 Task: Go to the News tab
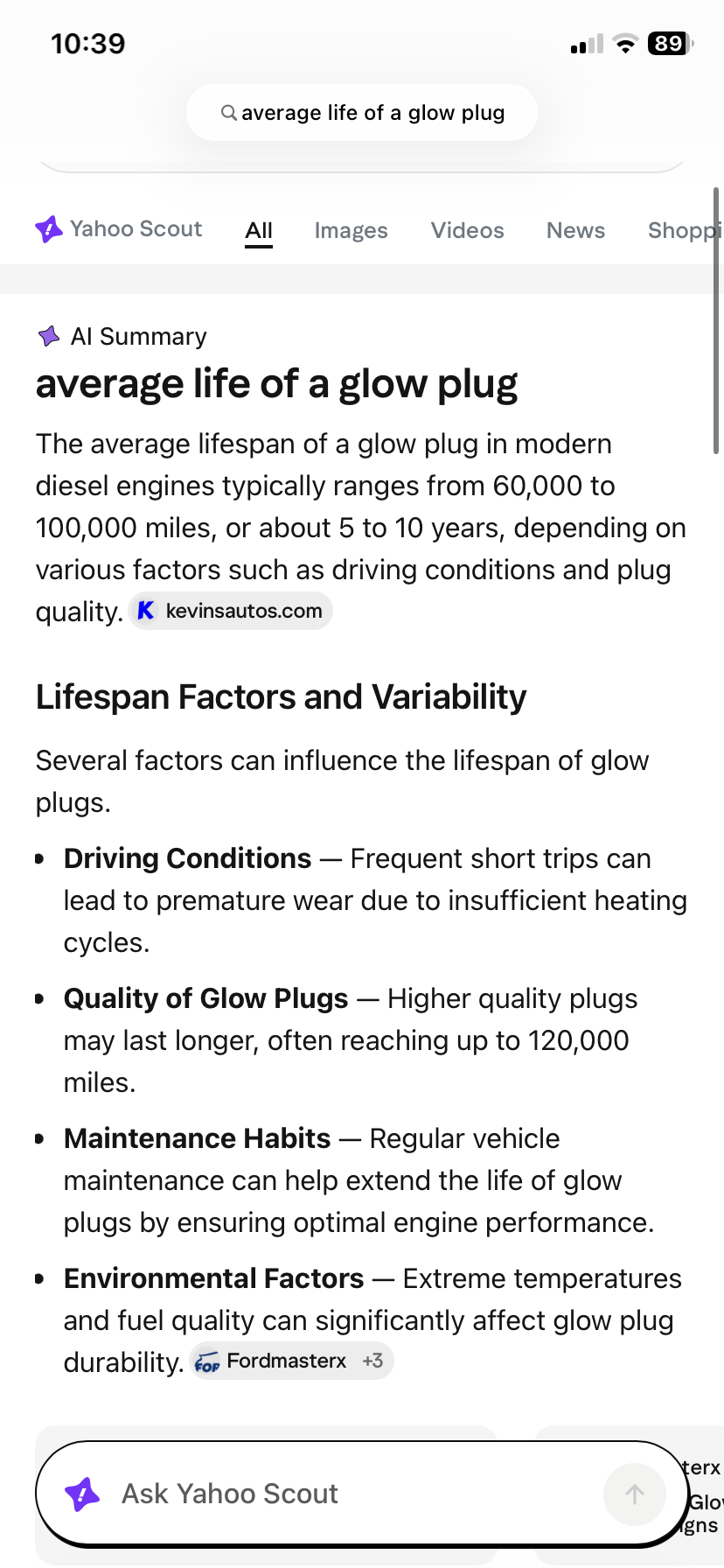click(575, 230)
